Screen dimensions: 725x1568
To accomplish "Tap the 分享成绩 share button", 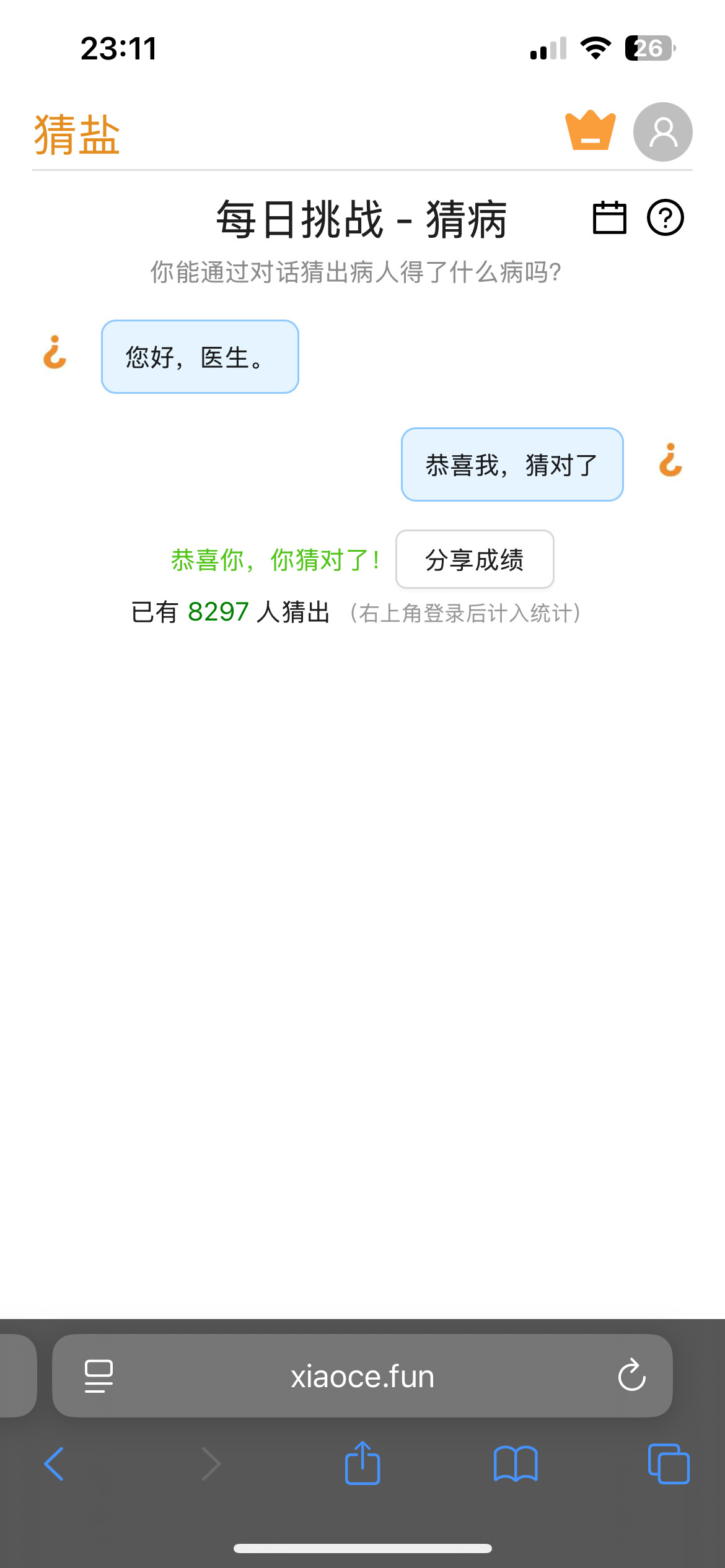I will coord(475,559).
